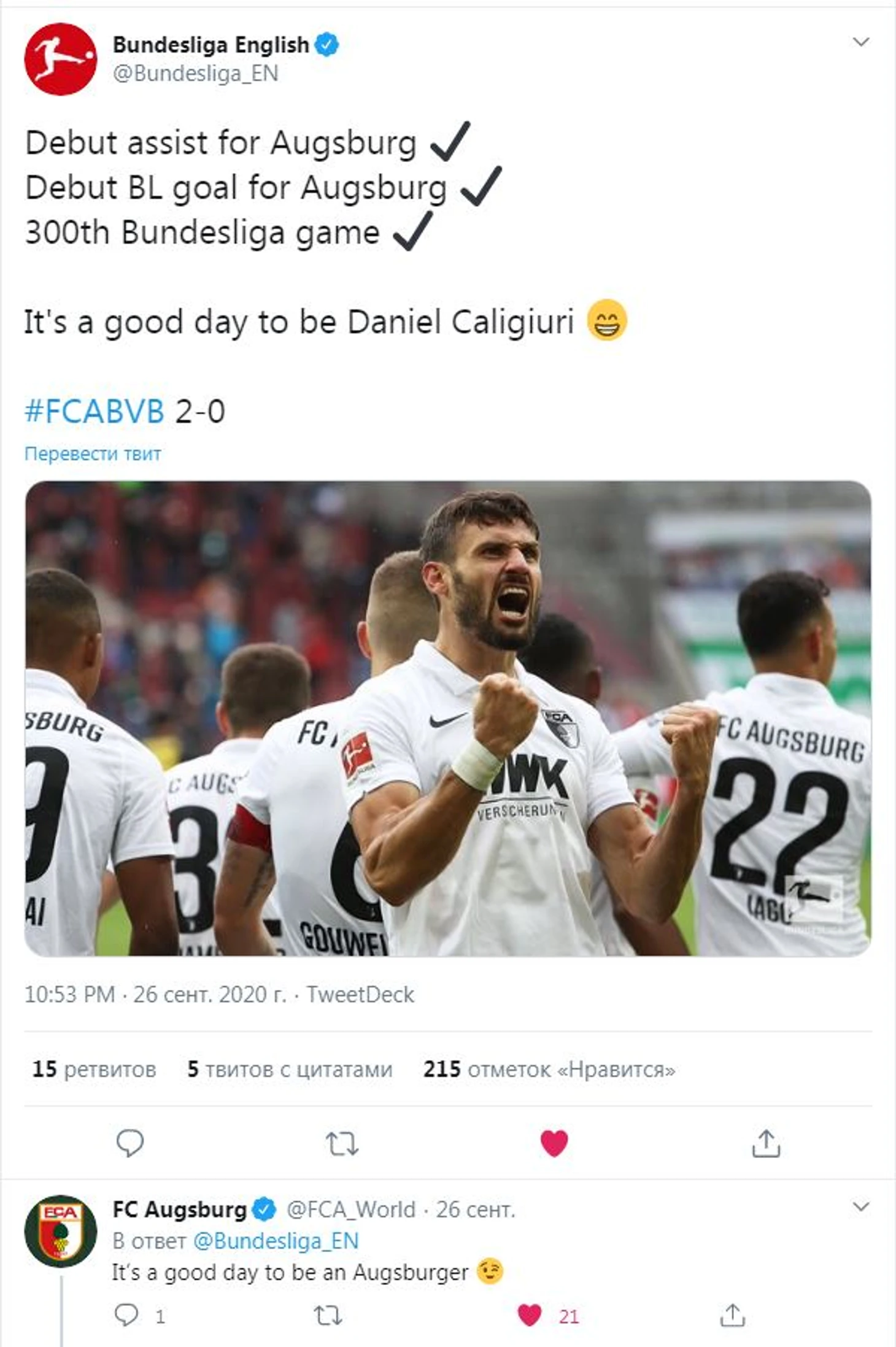Open the tweet's TweetDeck source link
Viewport: 896px width, 1347px height.
pos(360,995)
